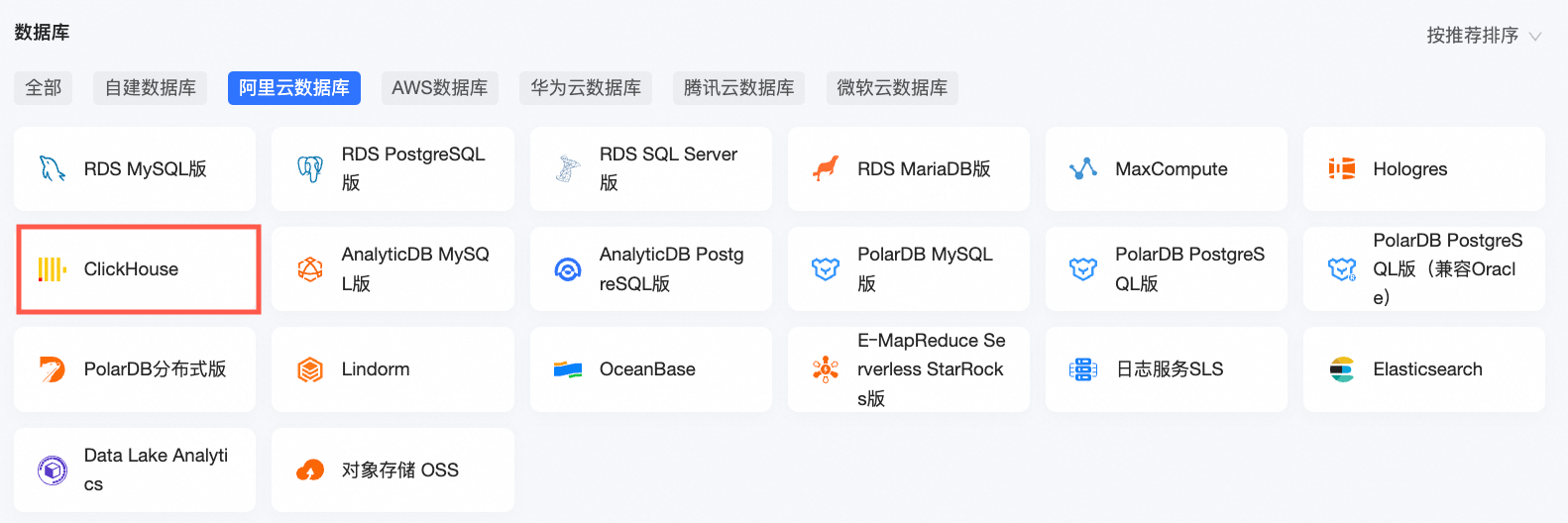Open the 按推荐排序 sort dropdown

(1483, 36)
